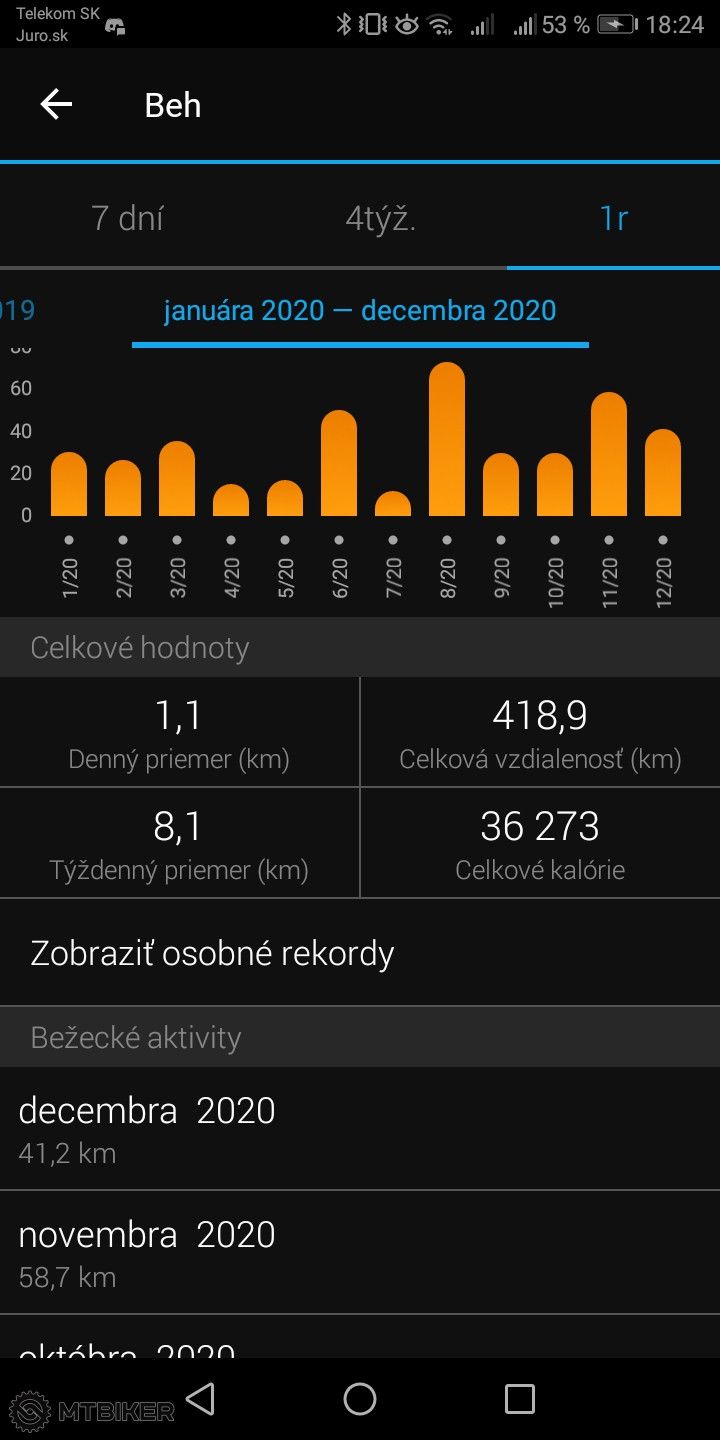This screenshot has width=720, height=1440.
Task: Tap the highlighted januára 2020 — decembra 2020 period
Action: pyautogui.click(x=360, y=310)
